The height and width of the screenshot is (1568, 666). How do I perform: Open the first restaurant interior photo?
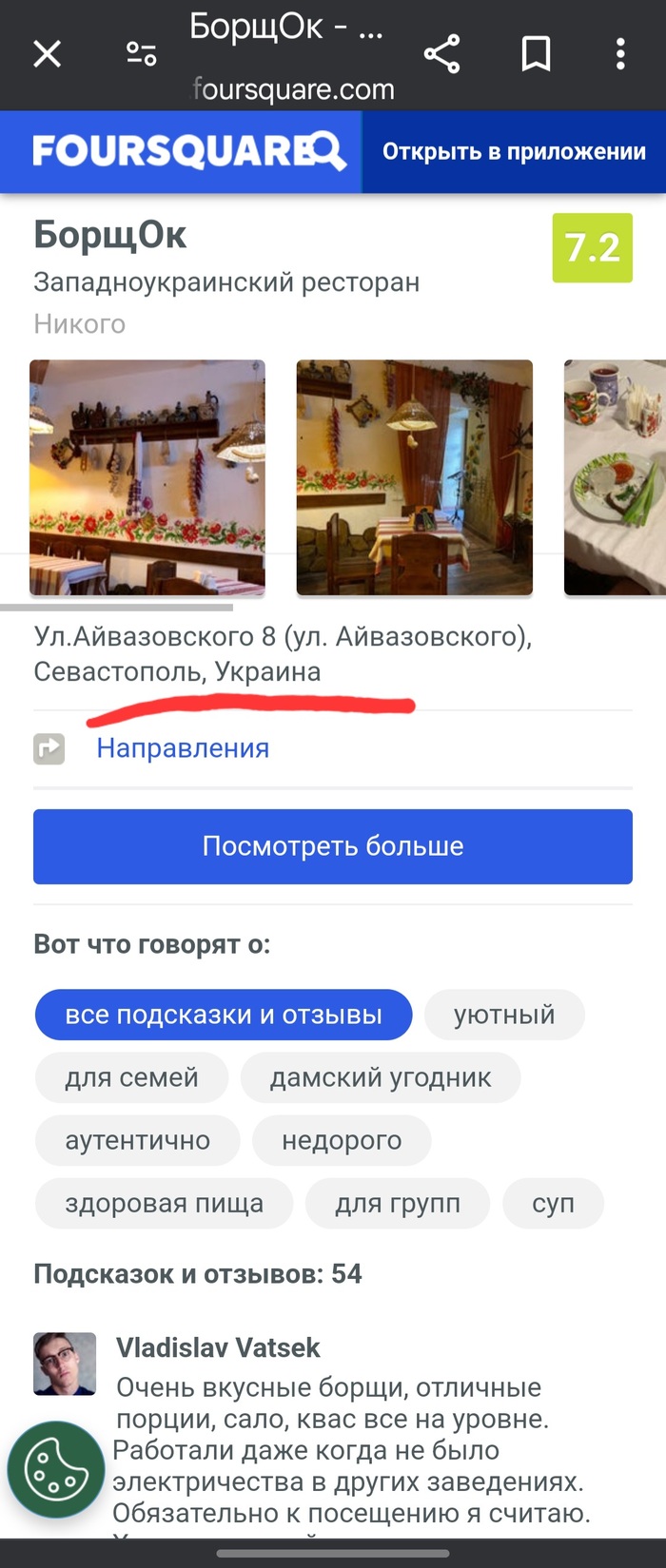point(147,477)
